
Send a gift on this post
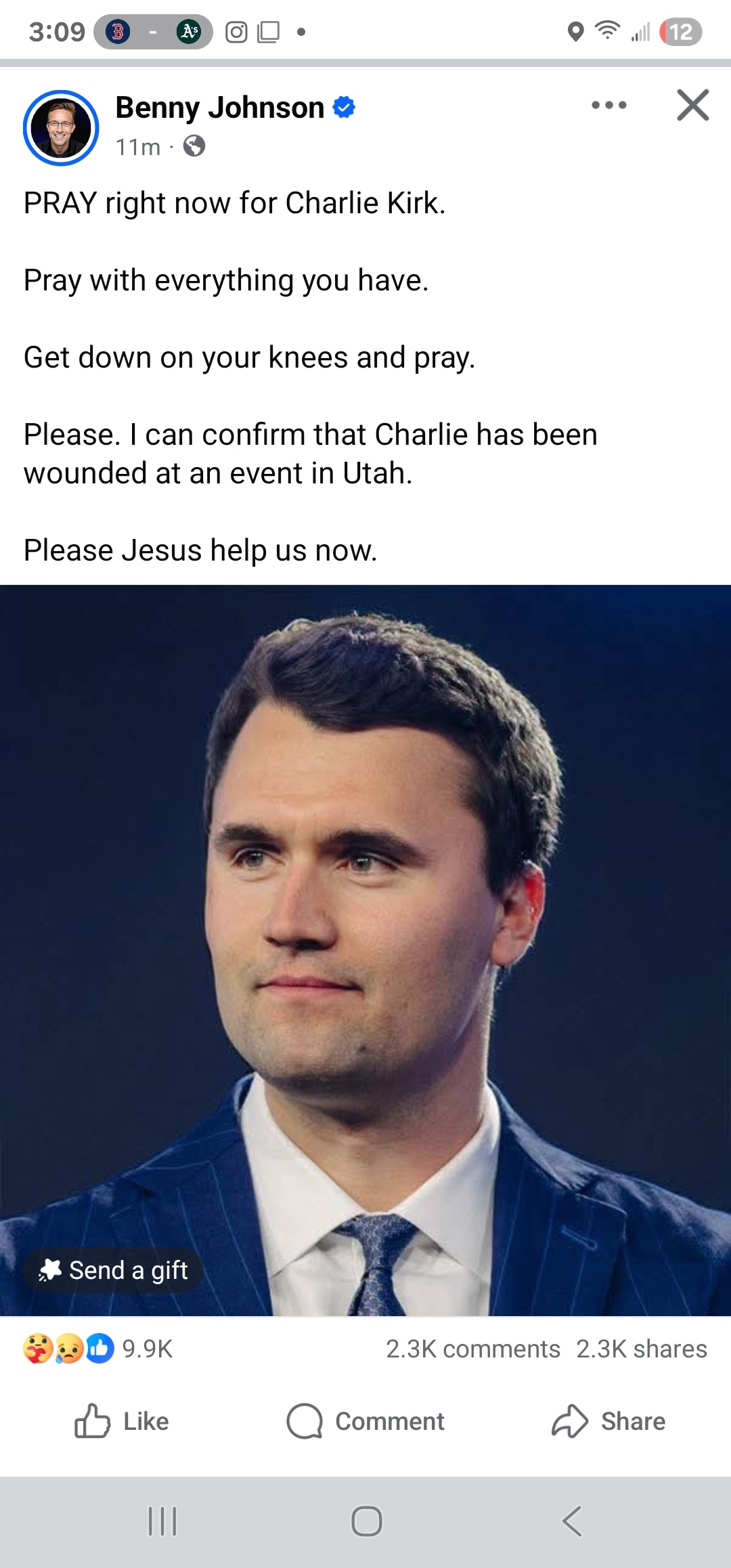[x=114, y=1270]
